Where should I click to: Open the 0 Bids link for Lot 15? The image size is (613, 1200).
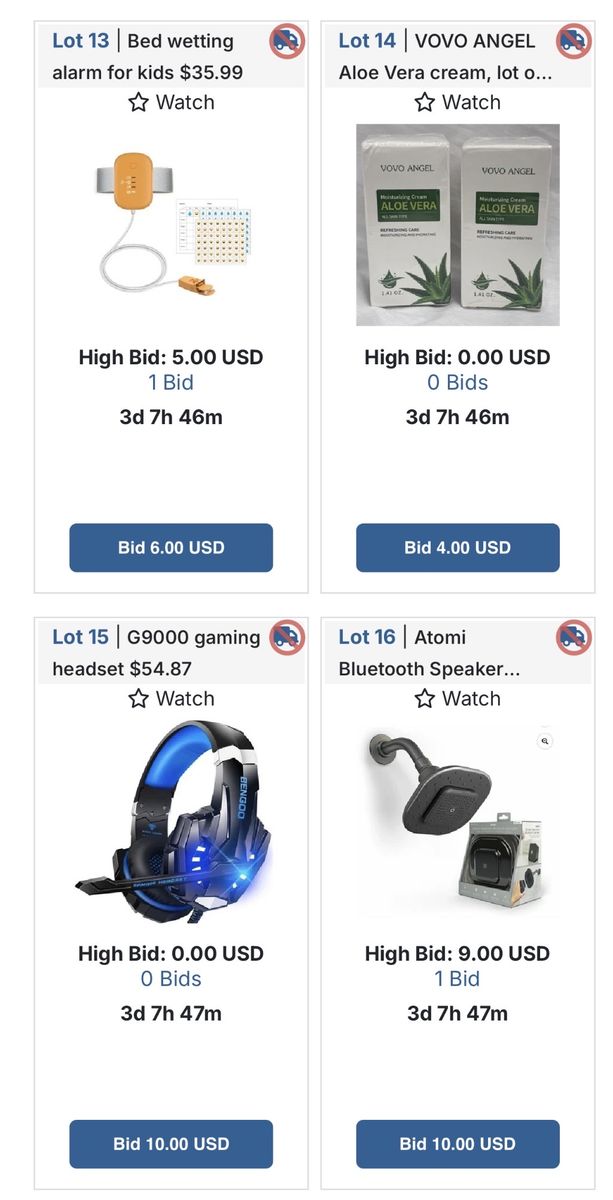[171, 978]
